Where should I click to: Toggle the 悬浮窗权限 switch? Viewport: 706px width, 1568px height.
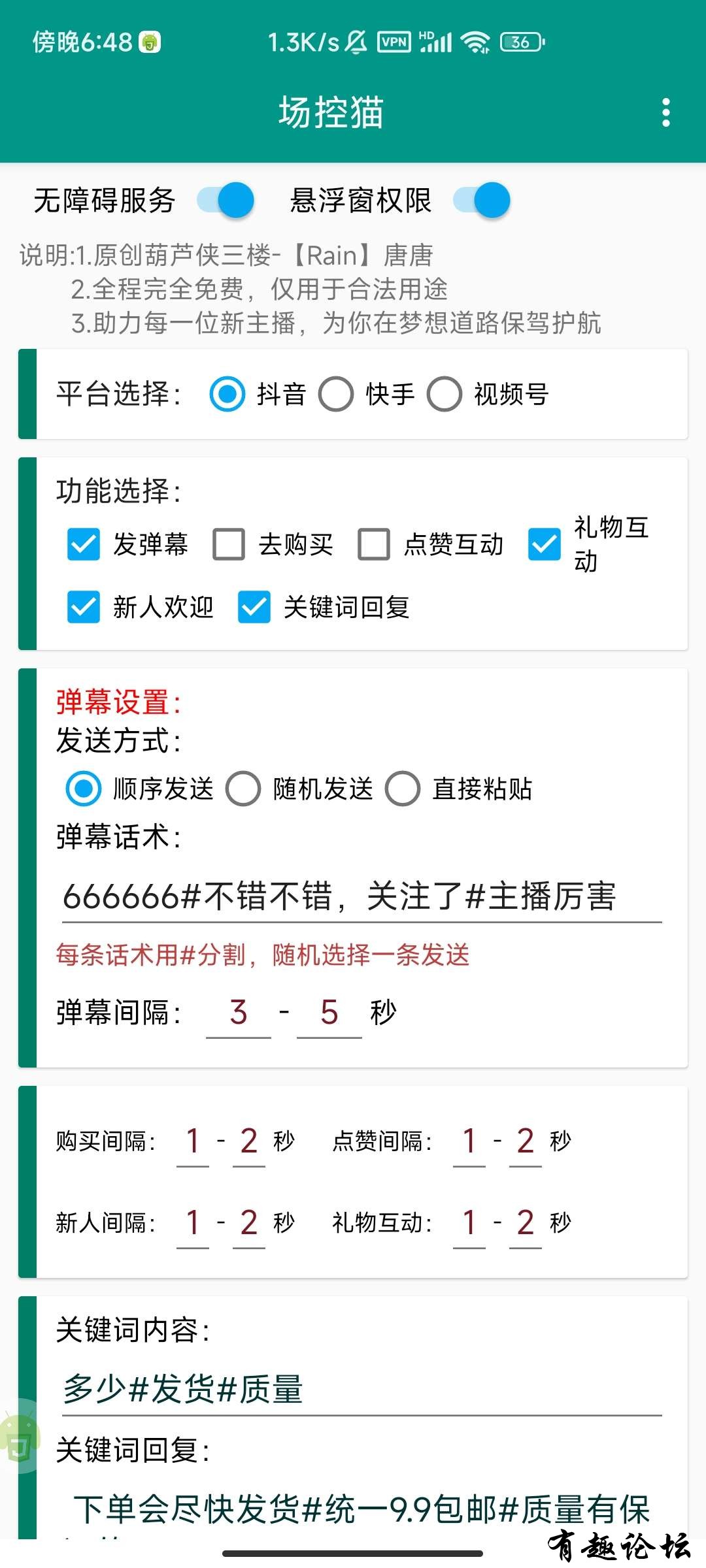click(482, 200)
